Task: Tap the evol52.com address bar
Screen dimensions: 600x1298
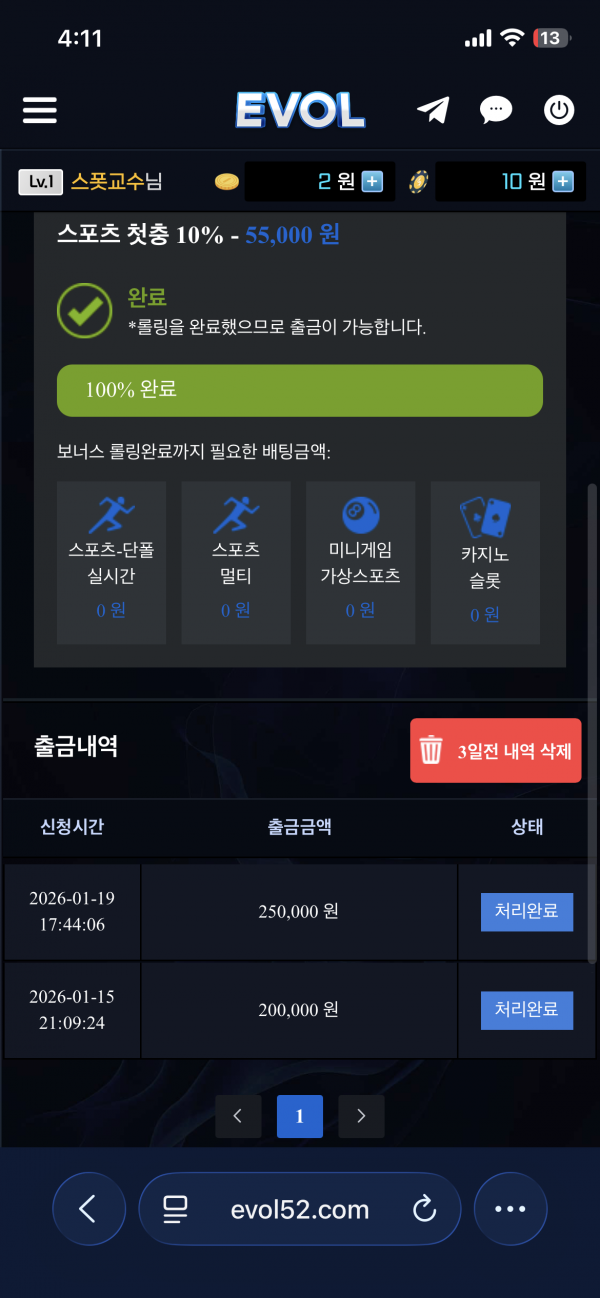Action: coord(300,1210)
